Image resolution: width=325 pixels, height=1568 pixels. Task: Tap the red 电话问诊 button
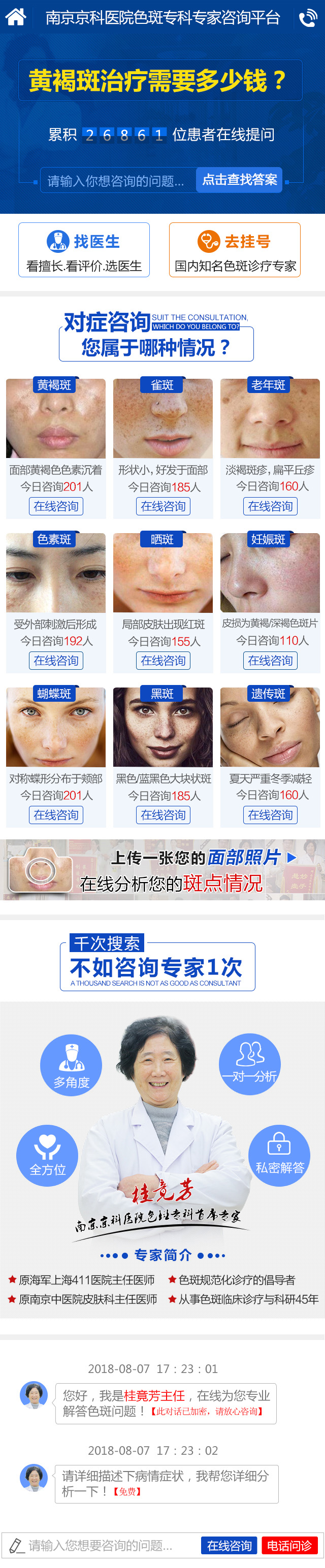coord(289,1546)
